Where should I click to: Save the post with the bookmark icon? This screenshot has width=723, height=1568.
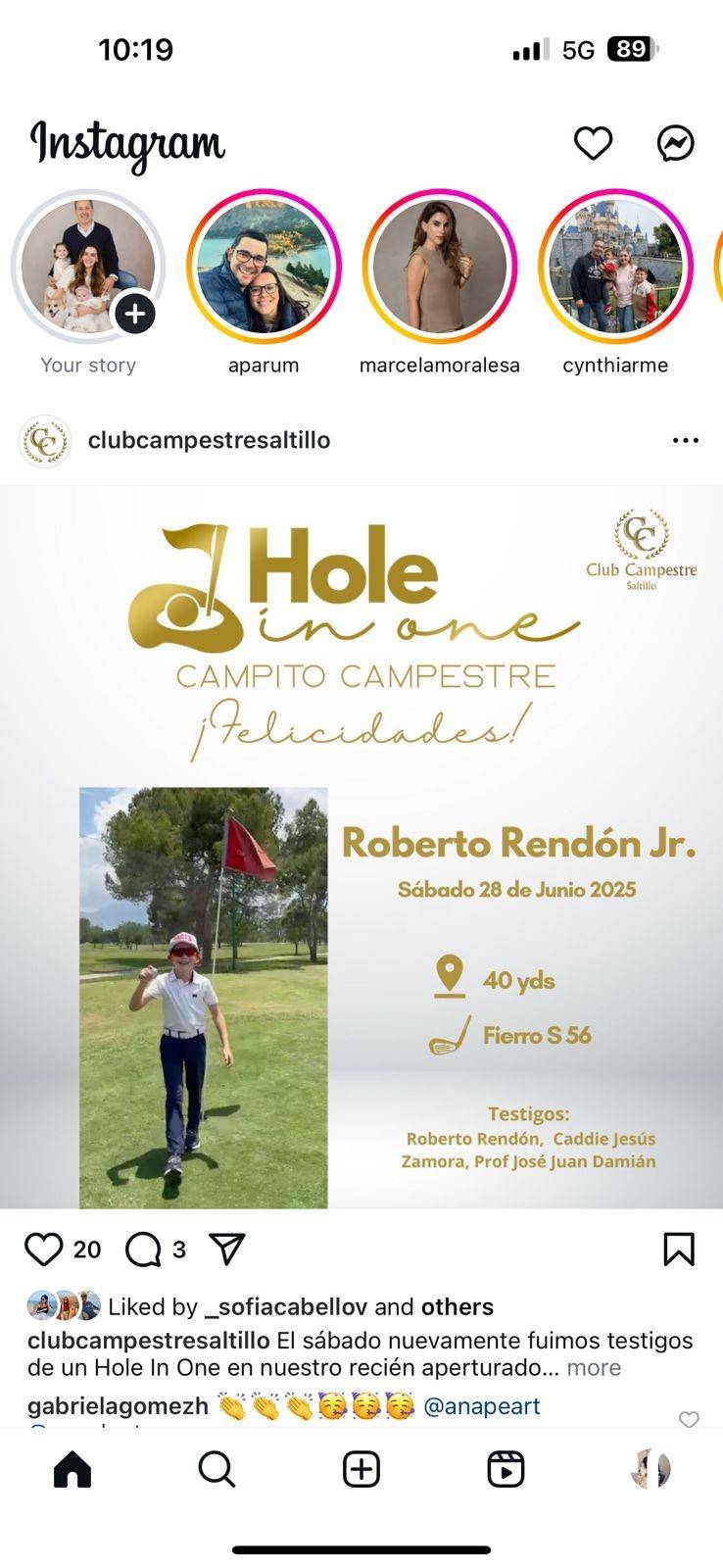pyautogui.click(x=679, y=1249)
